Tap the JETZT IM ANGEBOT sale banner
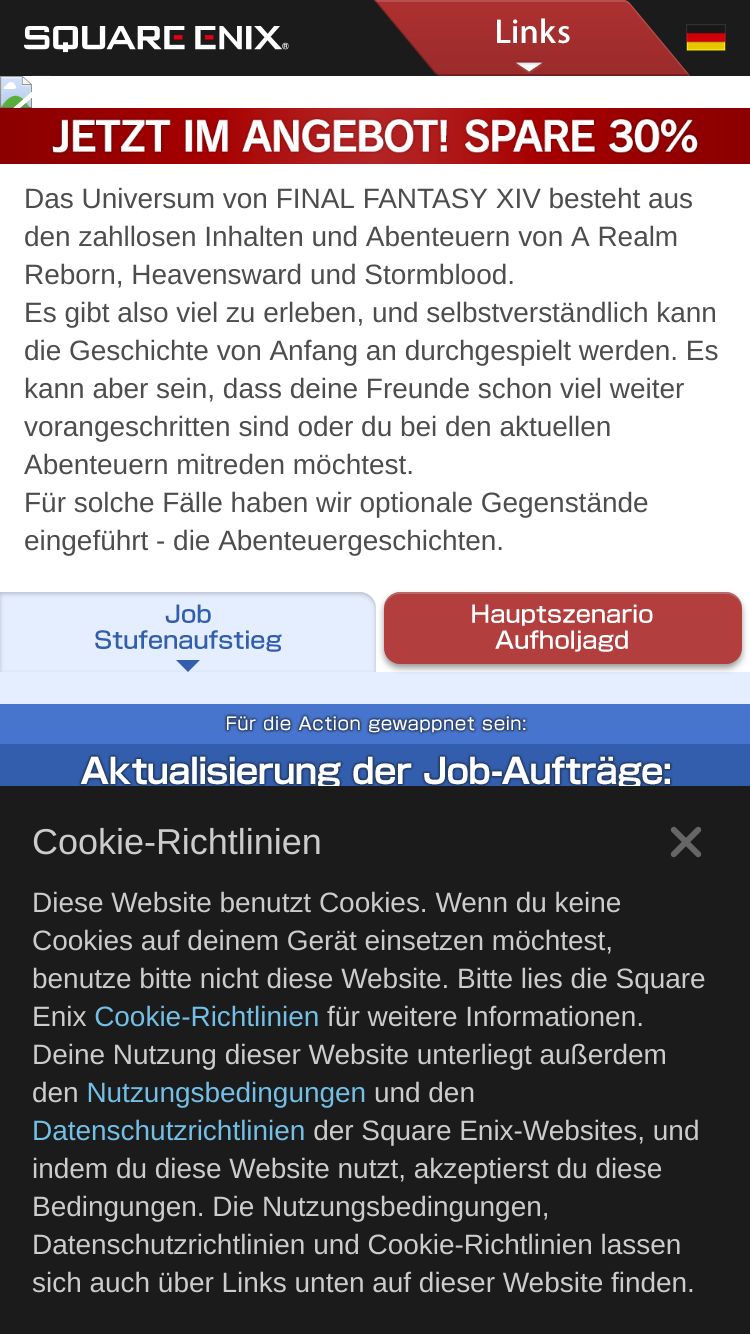Viewport: 750px width, 1334px height. [x=375, y=136]
